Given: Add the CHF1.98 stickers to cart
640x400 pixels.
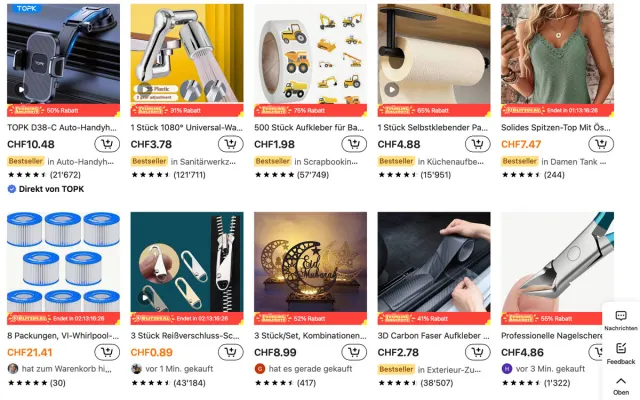Looking at the screenshot, I should 354,144.
